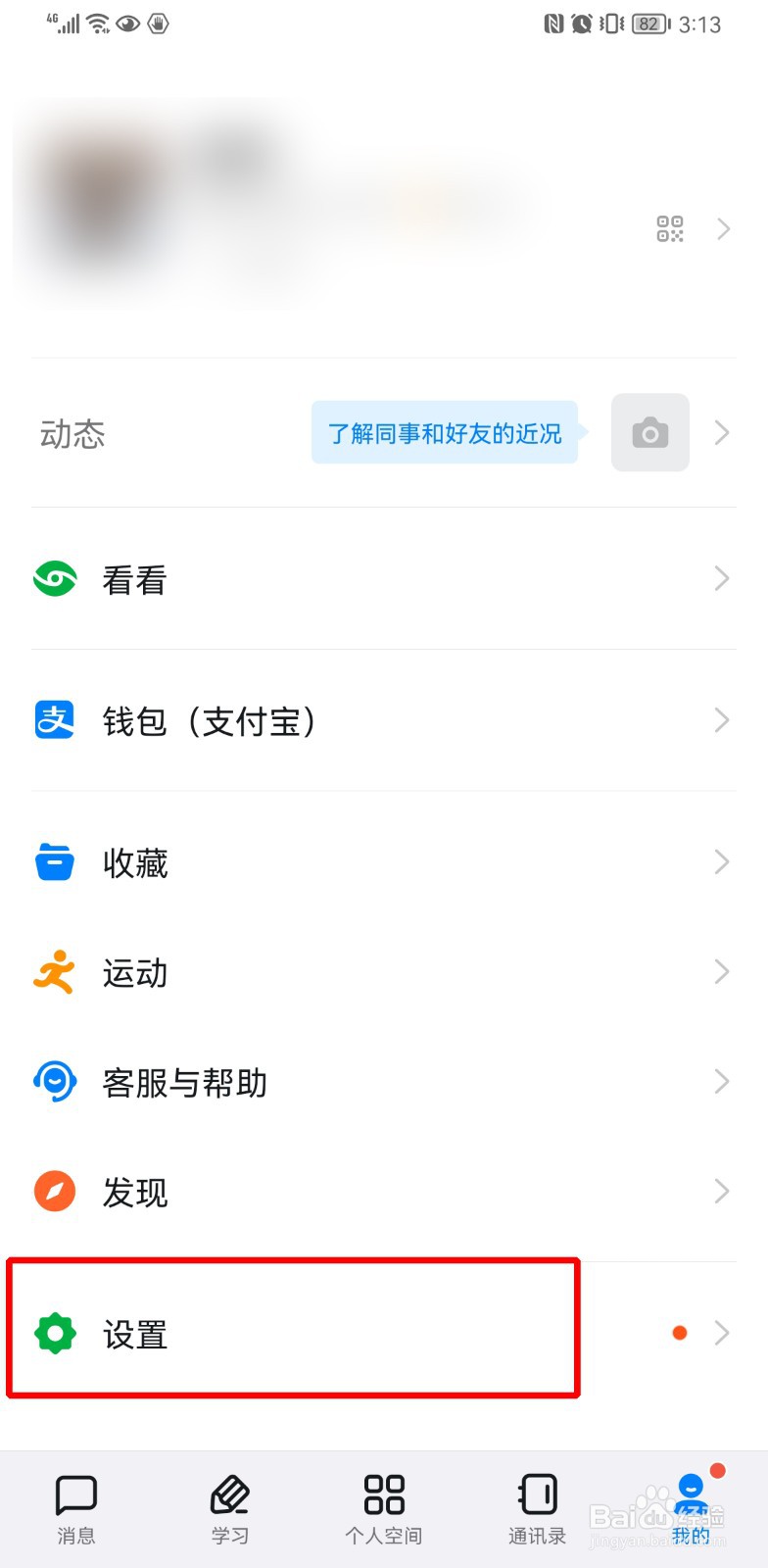768x1568 pixels.
Task: Open 运动 via the running person icon
Action: pos(54,972)
